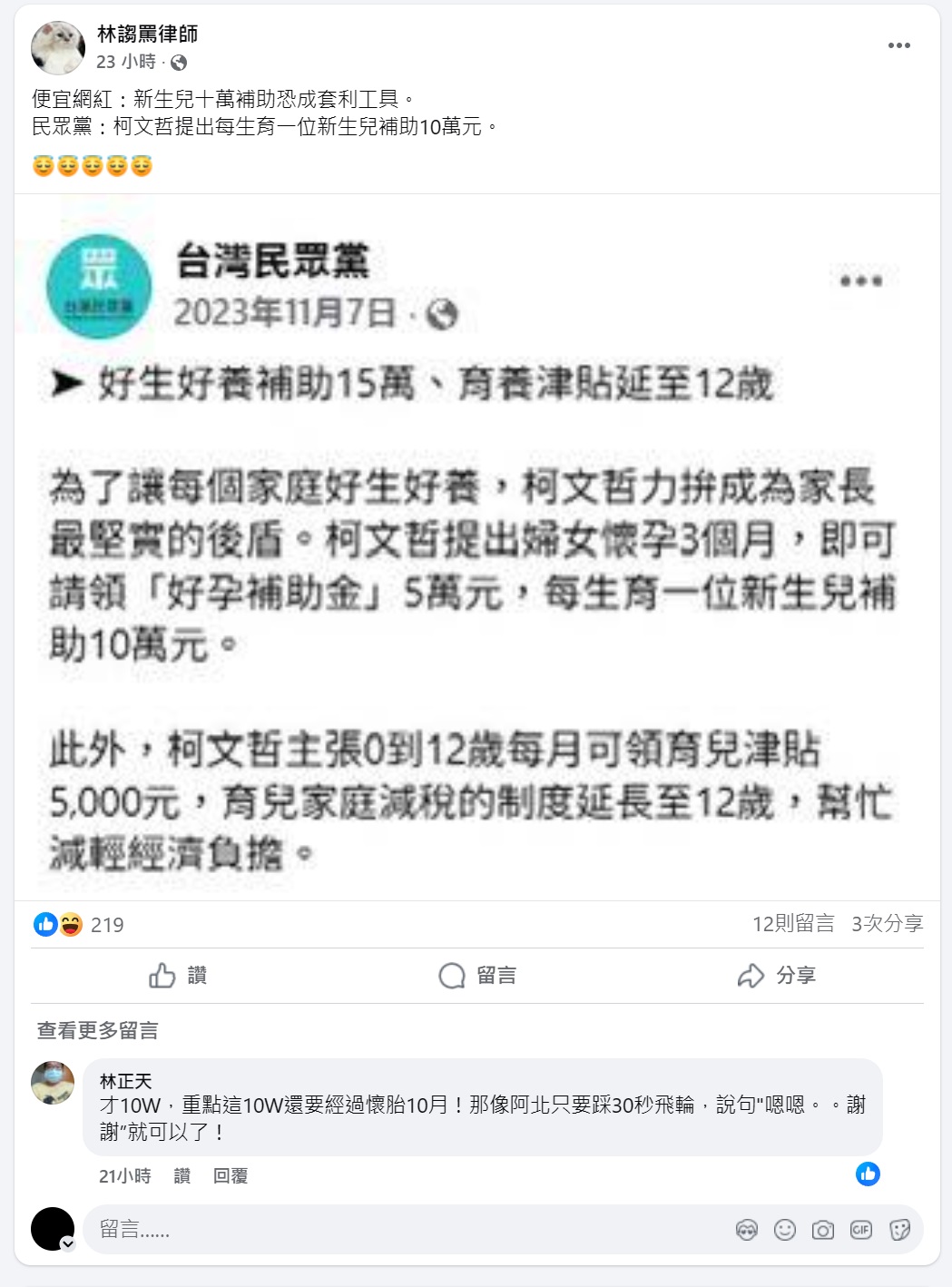Like the post with the 讚 button
Viewport: 952px width, 1287px height.
click(x=179, y=976)
